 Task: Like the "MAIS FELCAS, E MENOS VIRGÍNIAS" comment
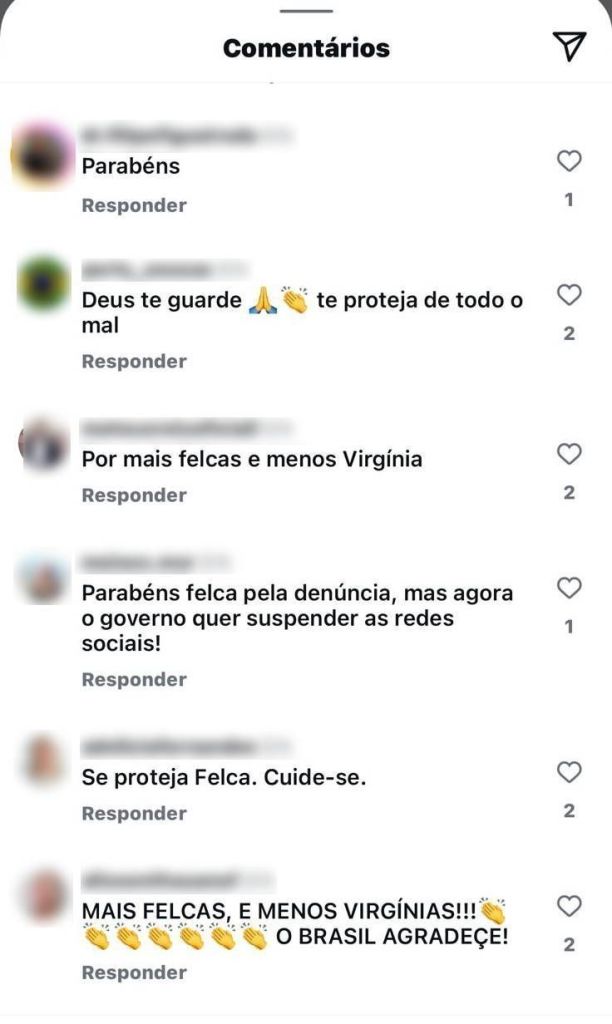(x=569, y=906)
